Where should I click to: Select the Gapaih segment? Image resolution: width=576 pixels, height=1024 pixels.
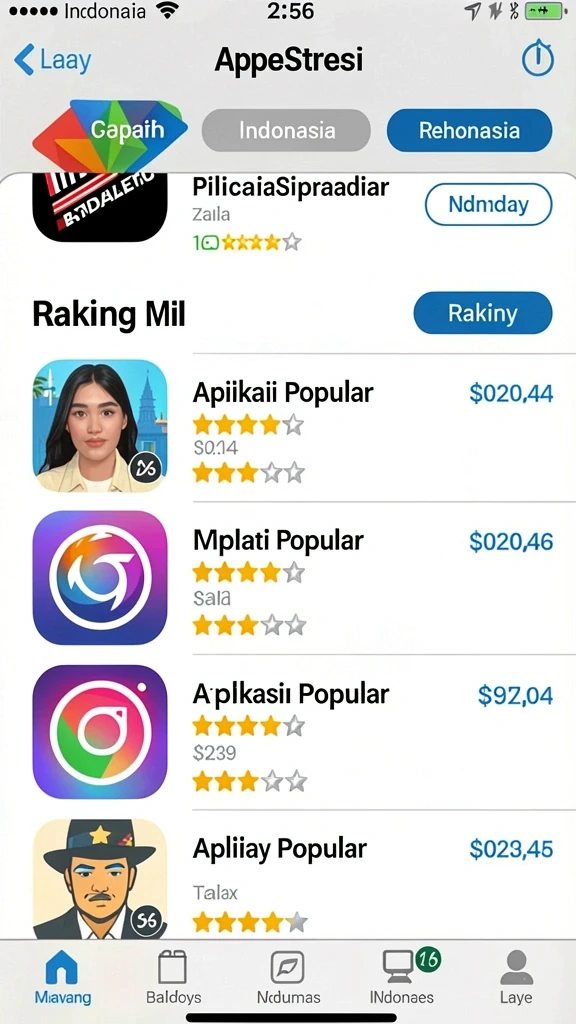[110, 131]
